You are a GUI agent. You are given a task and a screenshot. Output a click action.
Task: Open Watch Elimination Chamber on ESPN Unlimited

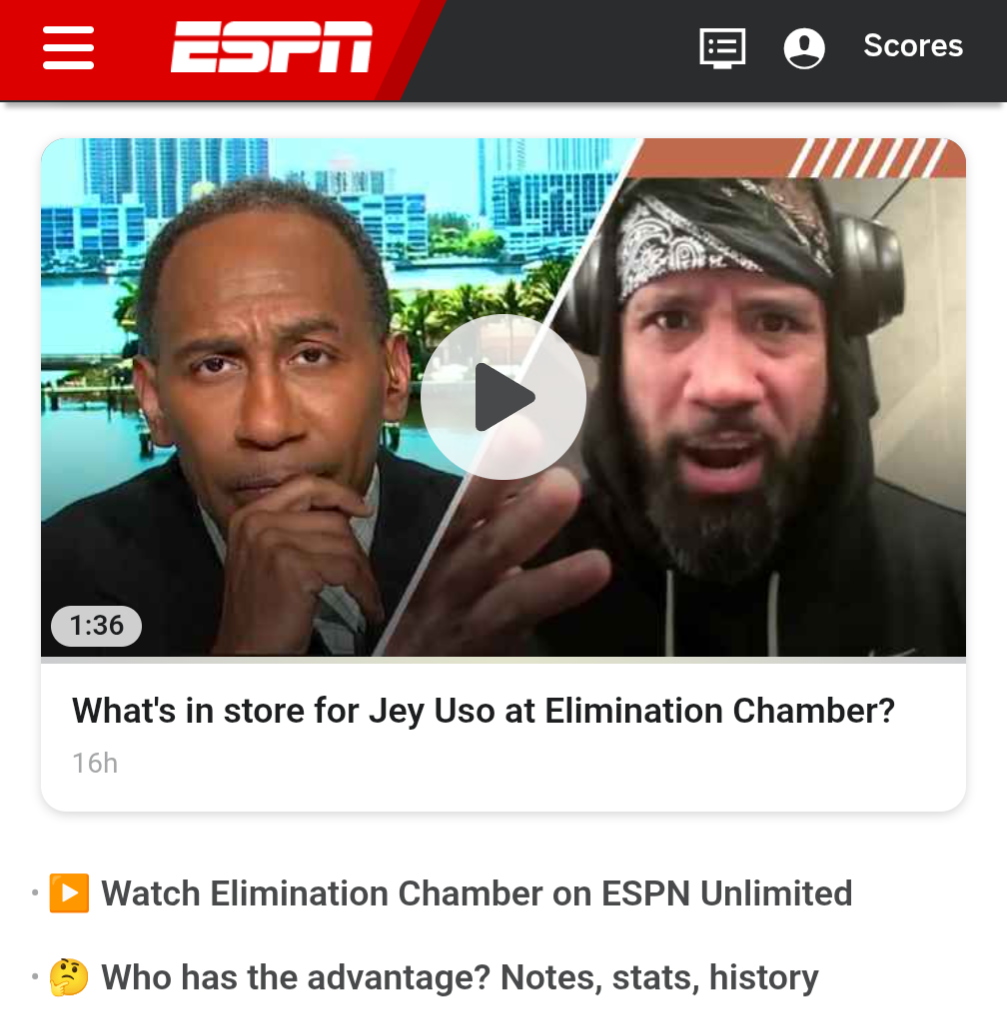(x=476, y=893)
